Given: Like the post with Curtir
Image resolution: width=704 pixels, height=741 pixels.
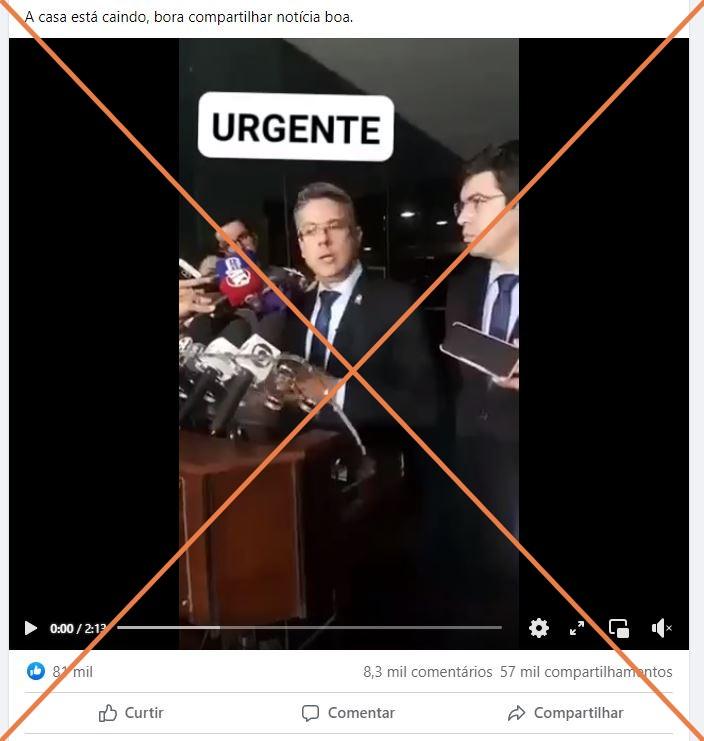Looking at the screenshot, I should click(x=131, y=713).
